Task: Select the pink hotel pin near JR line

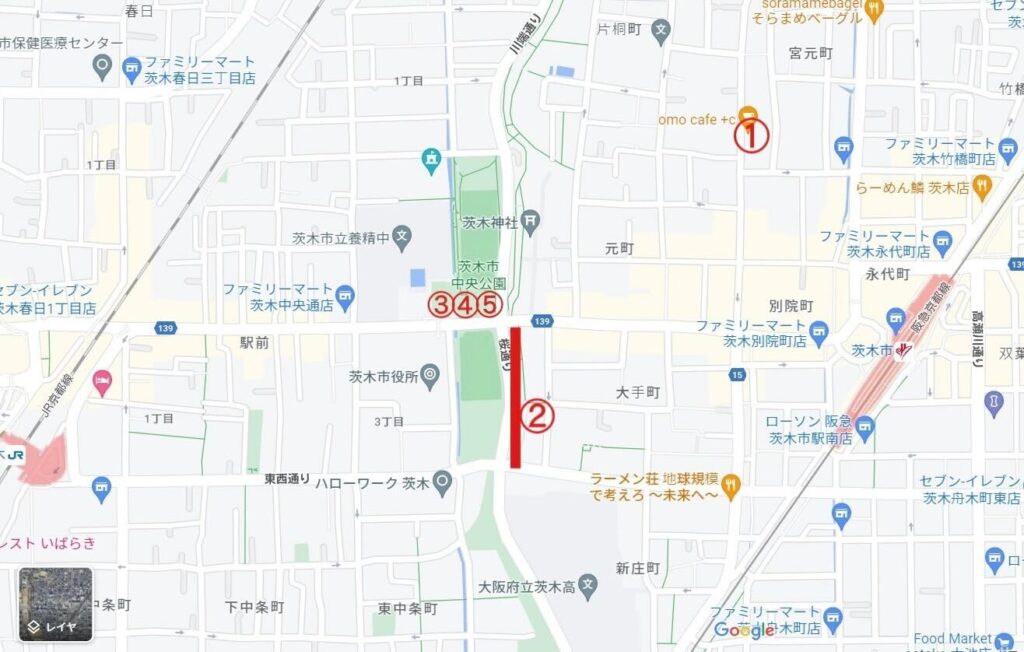Action: [x=102, y=381]
